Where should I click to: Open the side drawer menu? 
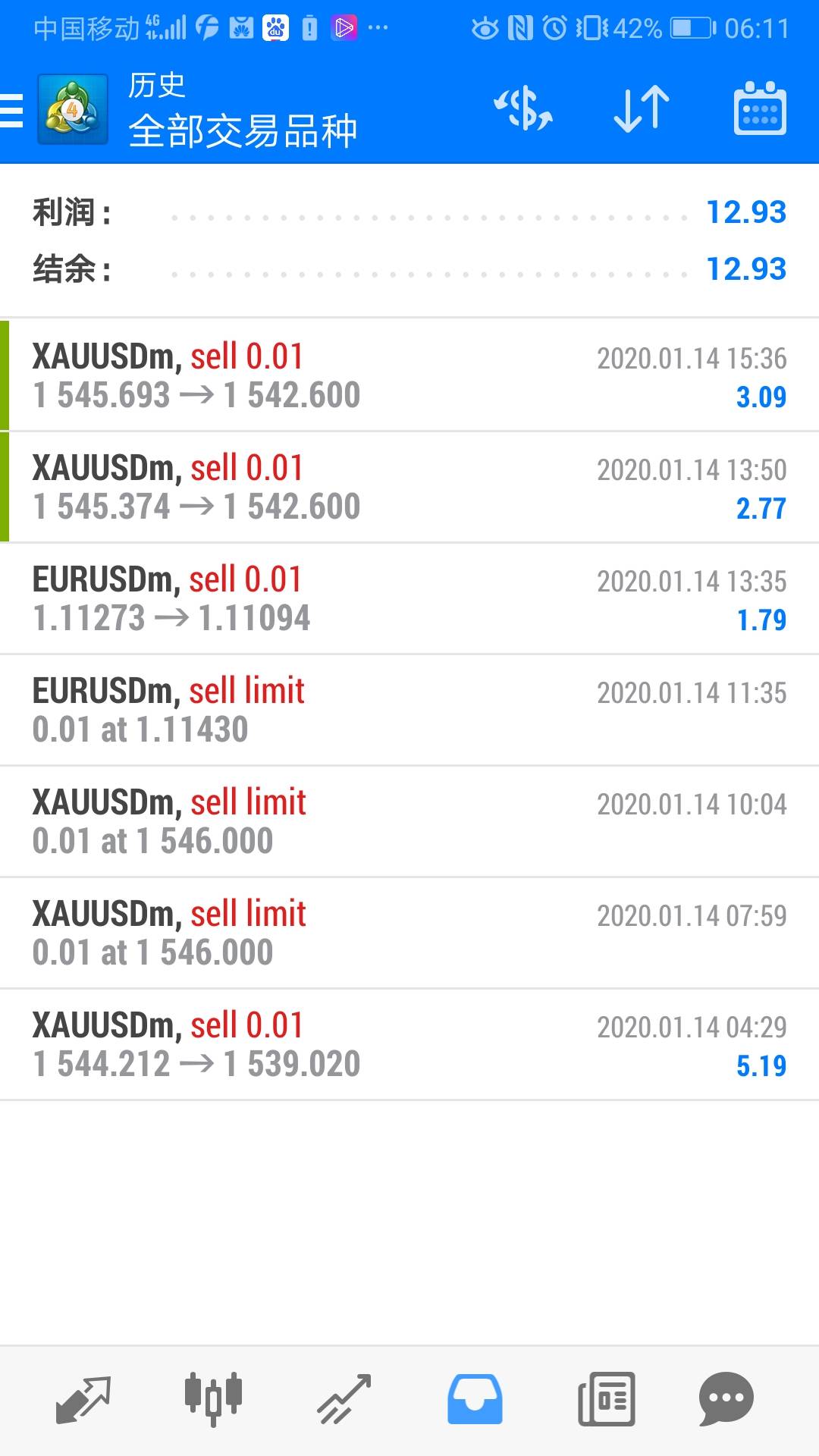pyautogui.click(x=12, y=110)
